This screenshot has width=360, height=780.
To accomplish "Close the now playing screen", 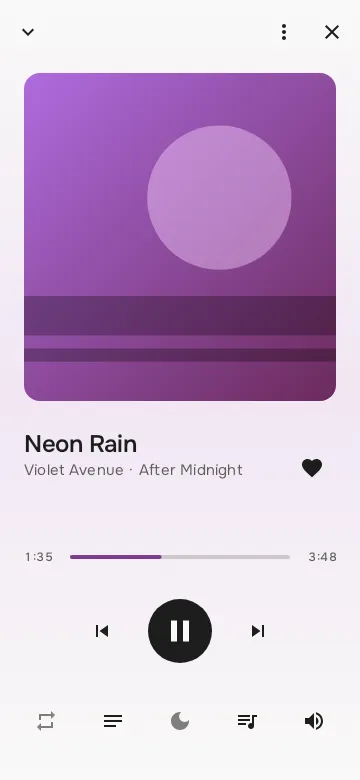I will (x=332, y=32).
